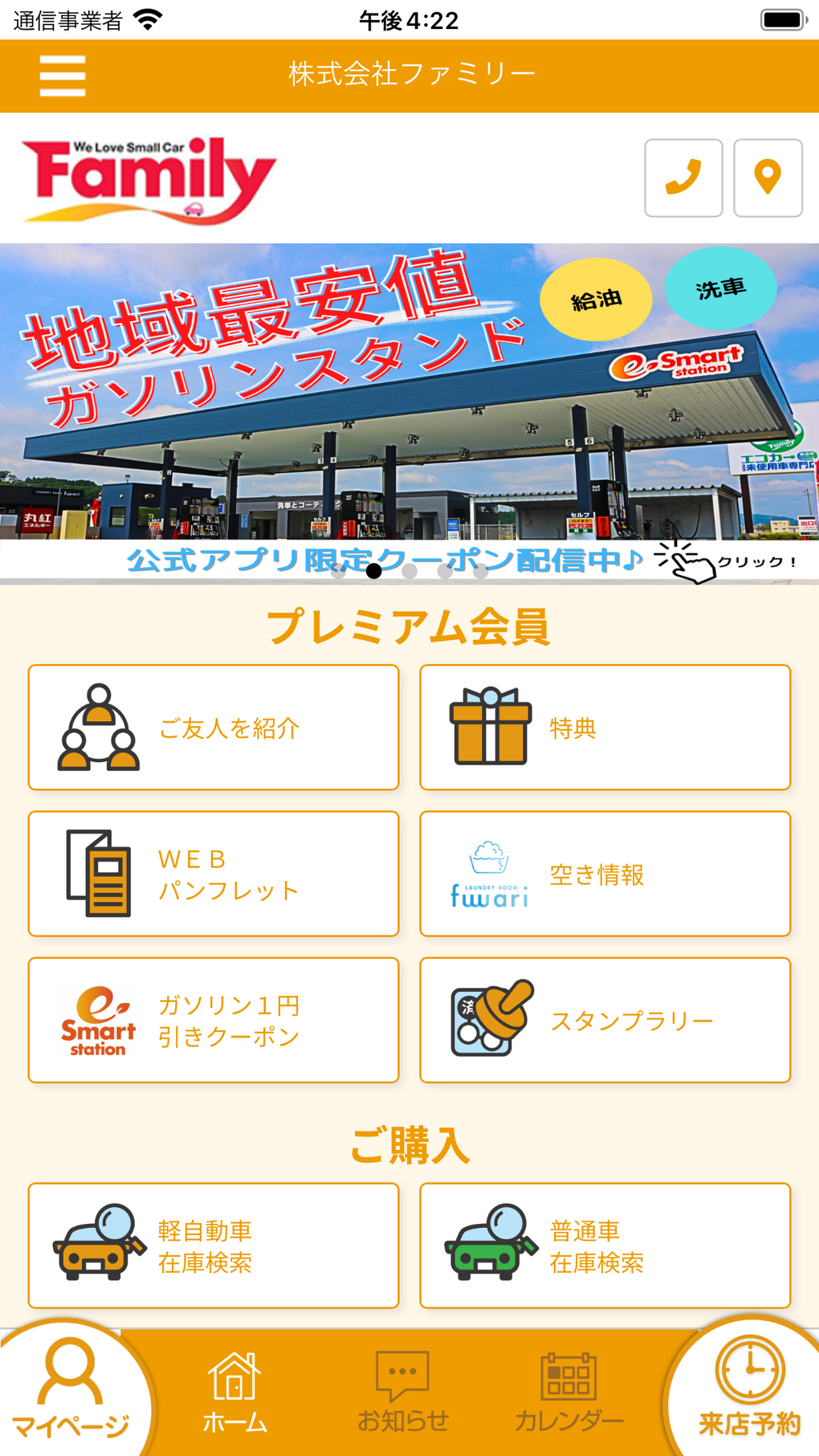The image size is (819, 1456).
Task: Switch to the お知らせ tab
Action: 402,1393
